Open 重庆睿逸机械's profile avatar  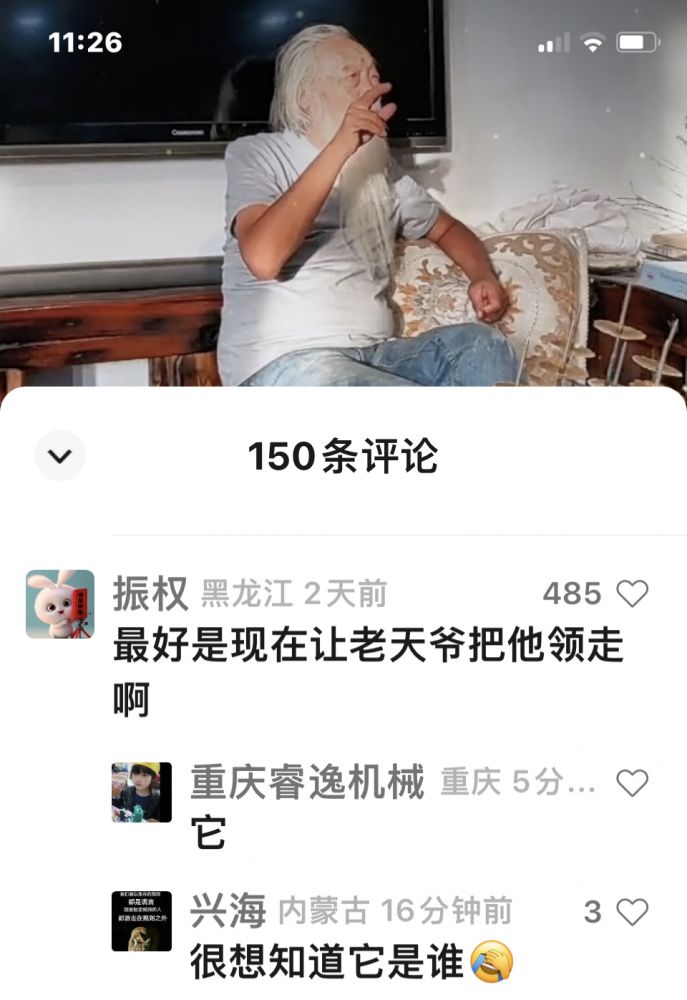pos(141,792)
